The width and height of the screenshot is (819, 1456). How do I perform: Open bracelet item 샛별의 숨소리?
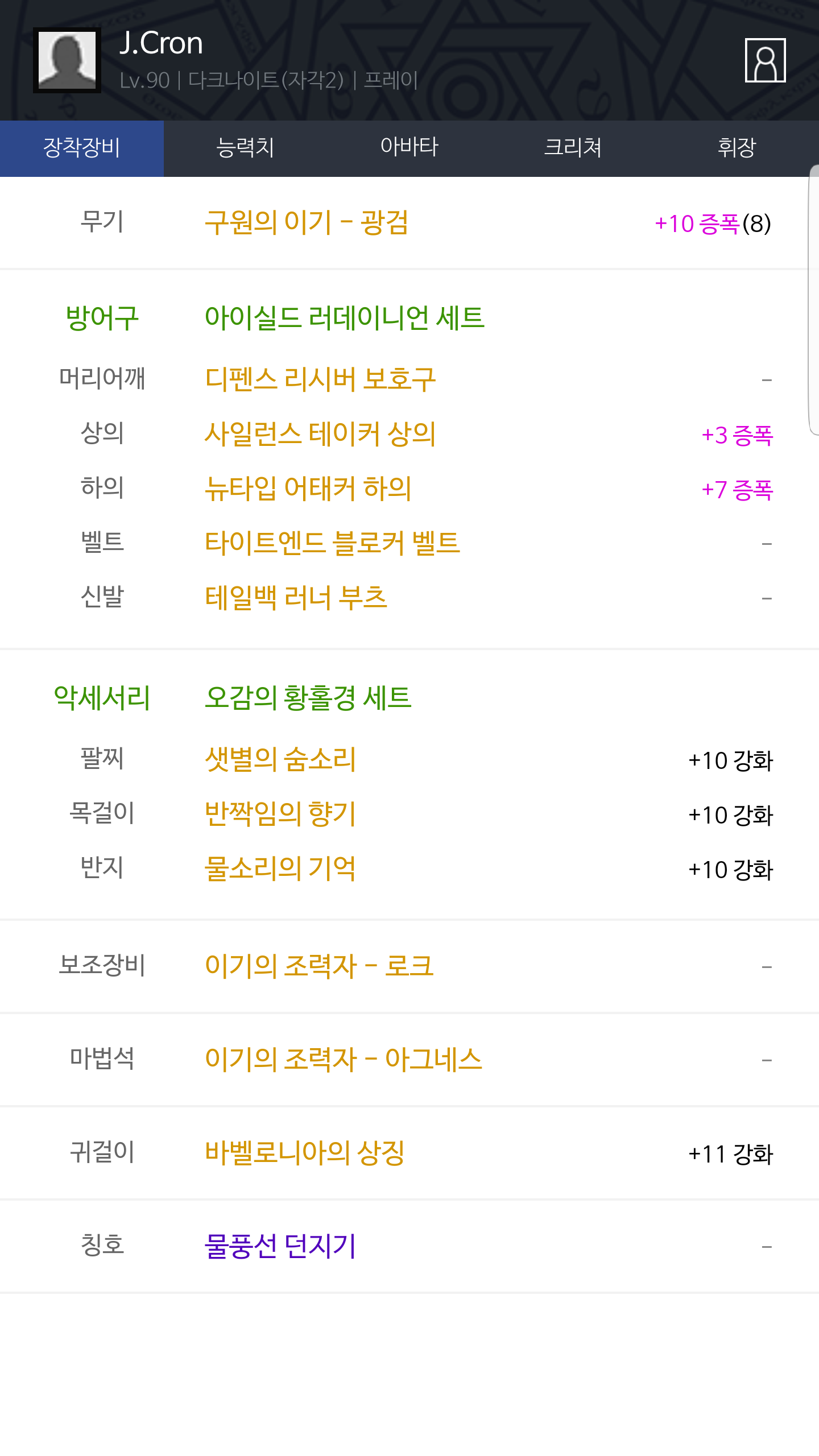[280, 759]
